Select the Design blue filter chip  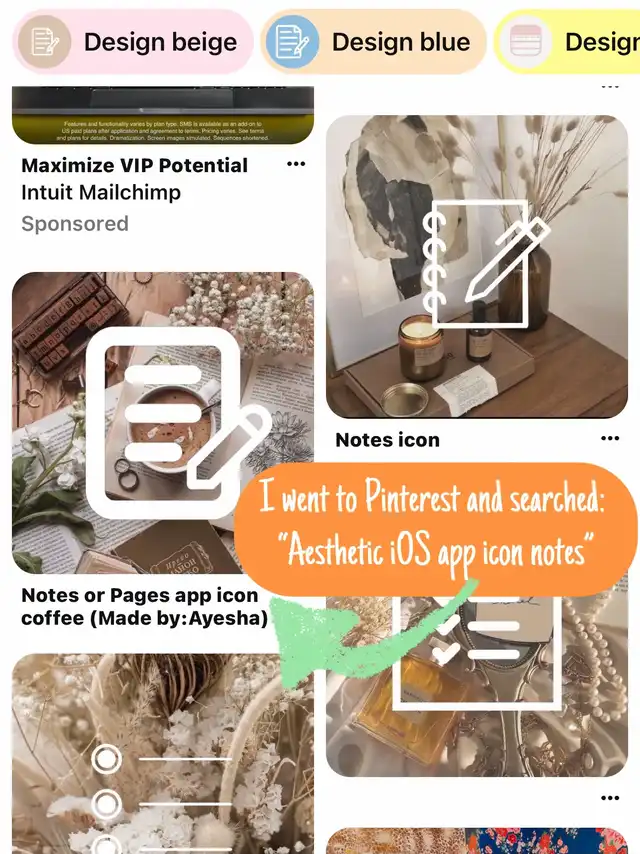tap(374, 42)
